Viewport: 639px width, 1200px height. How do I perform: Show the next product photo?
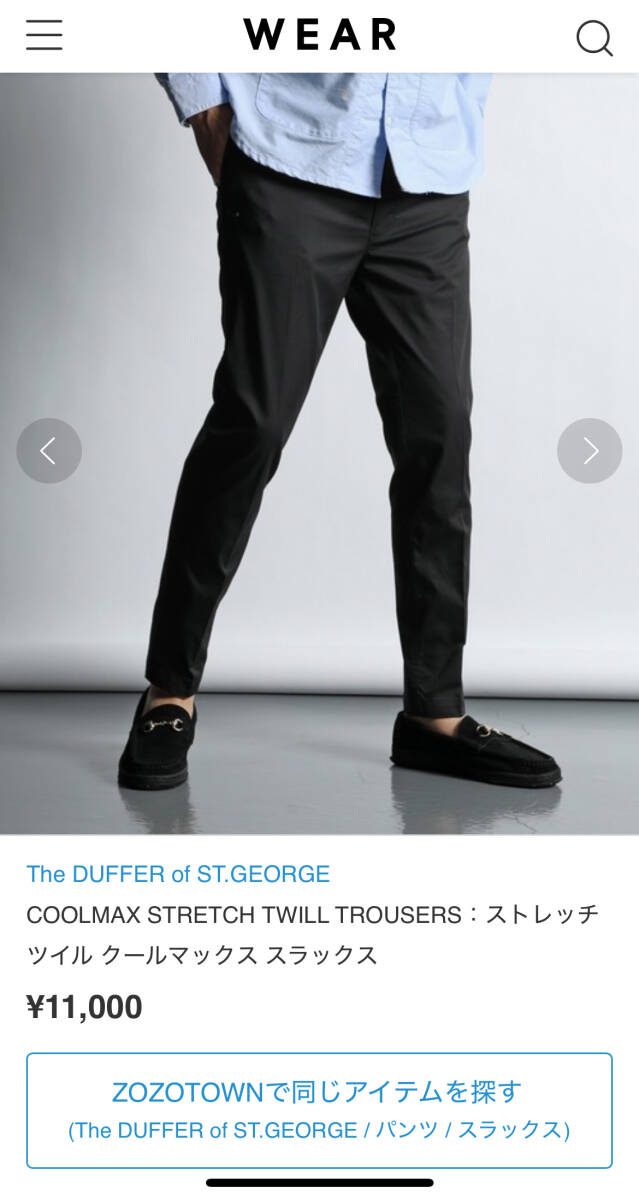coord(590,451)
